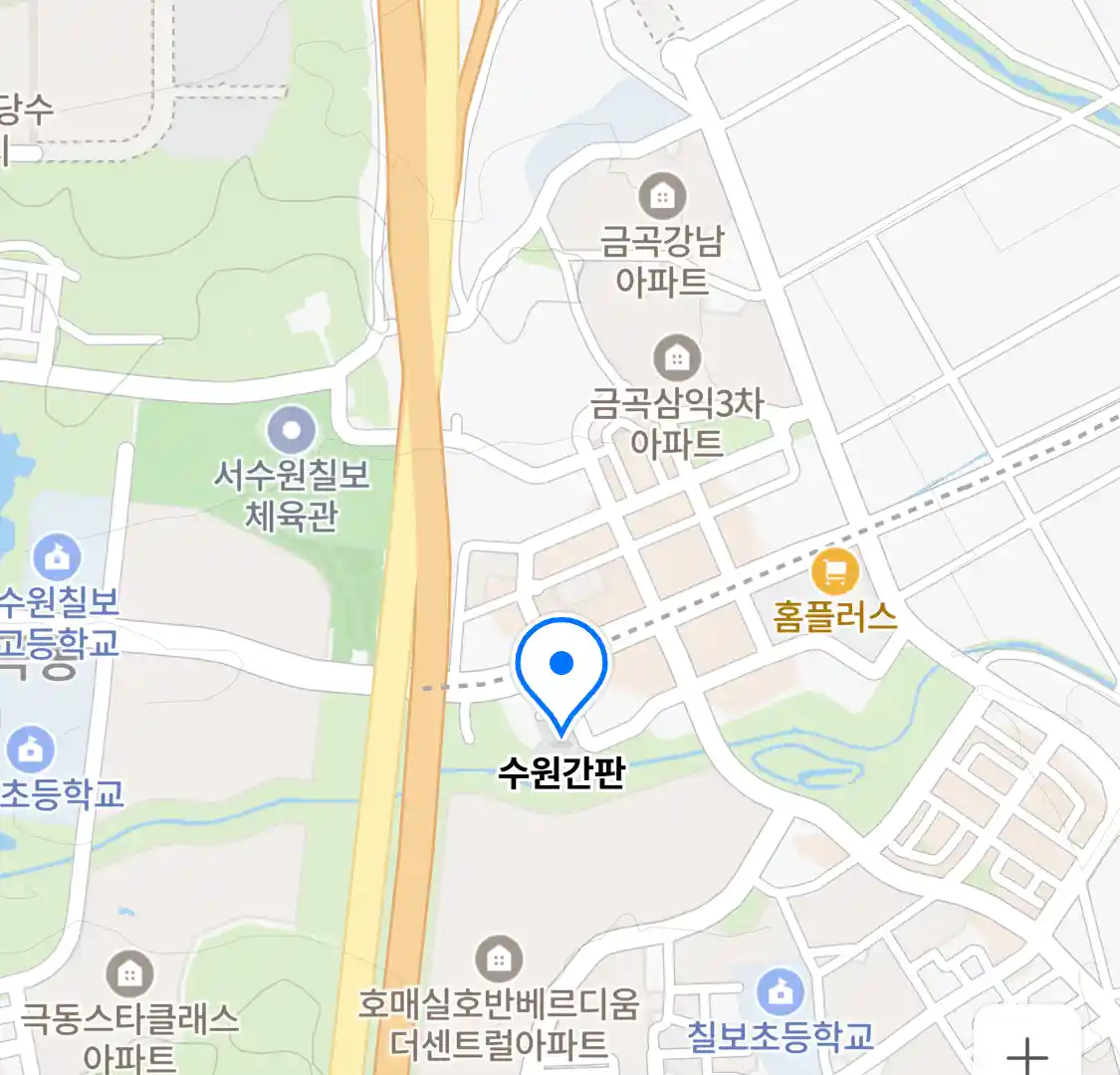Open the 홈플러스 shopping marker
This screenshot has height=1075, width=1120.
tap(834, 572)
